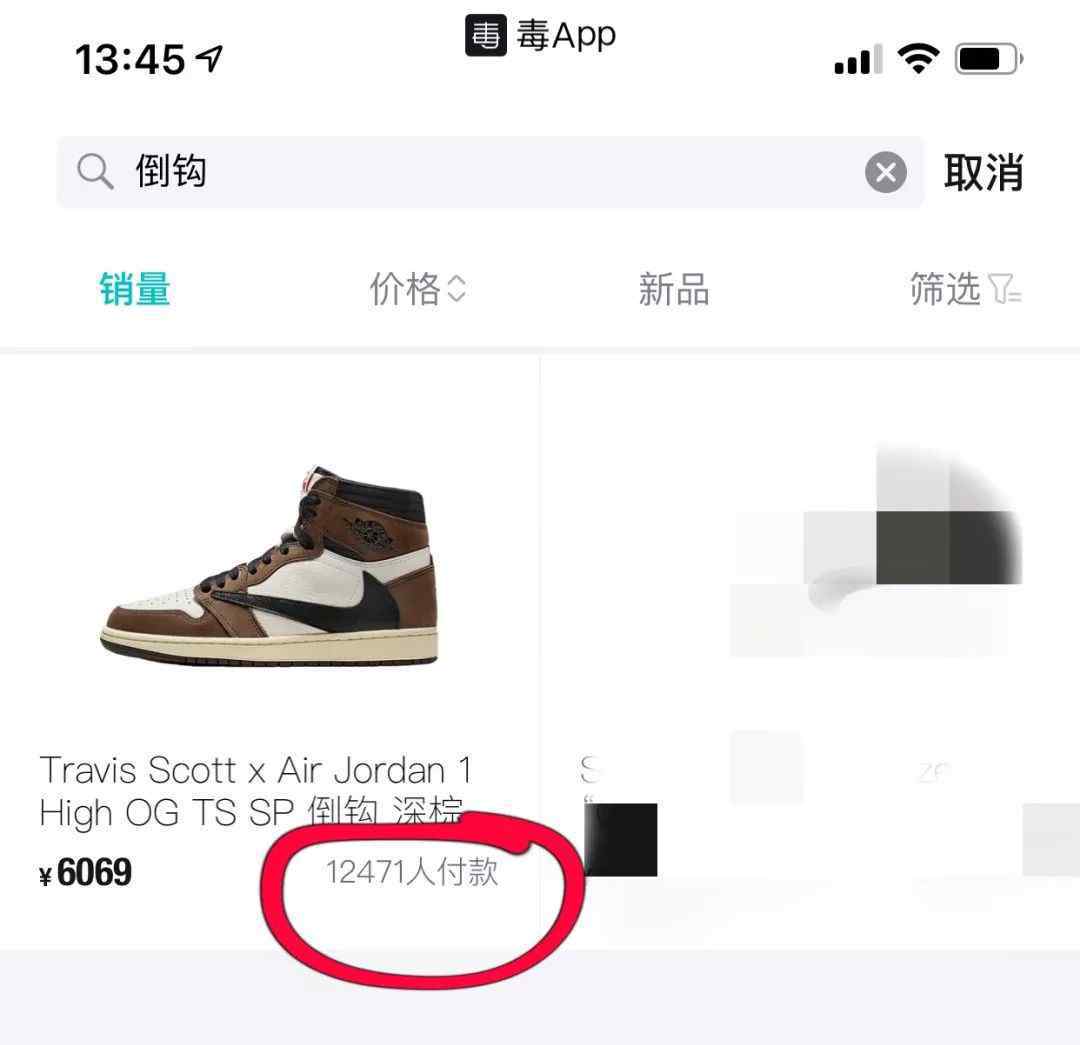Open the 筛选 filter options
The height and width of the screenshot is (1045, 1080).
[963, 290]
